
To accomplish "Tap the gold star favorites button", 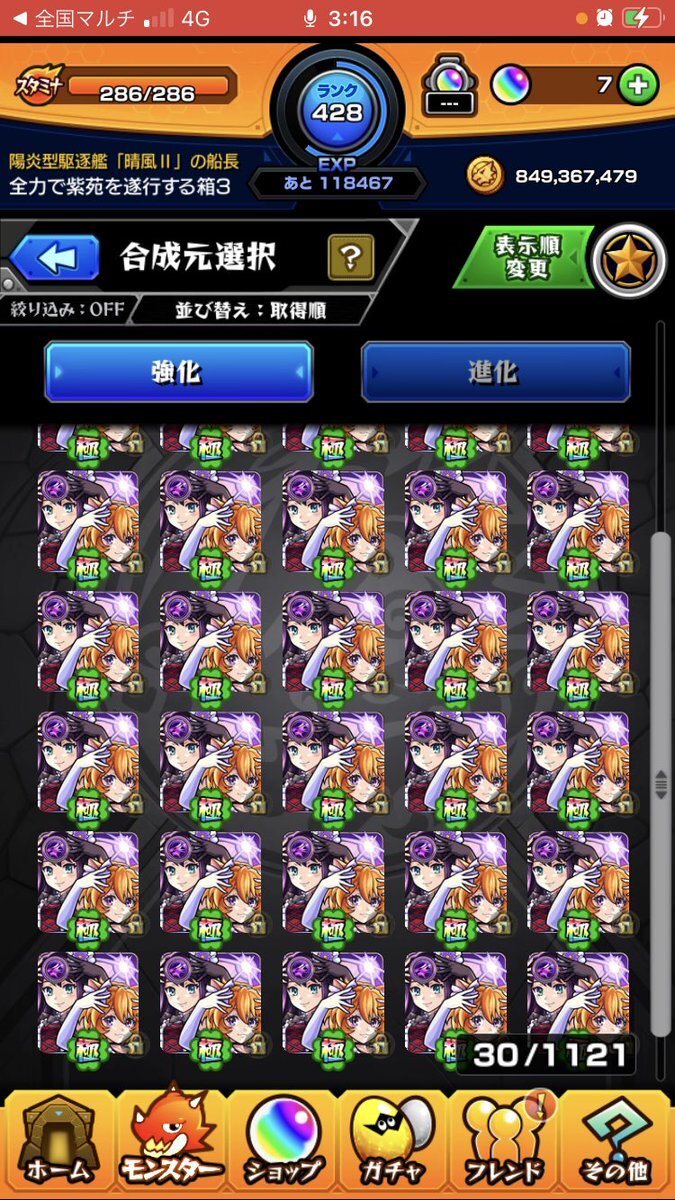I will click(x=628, y=258).
